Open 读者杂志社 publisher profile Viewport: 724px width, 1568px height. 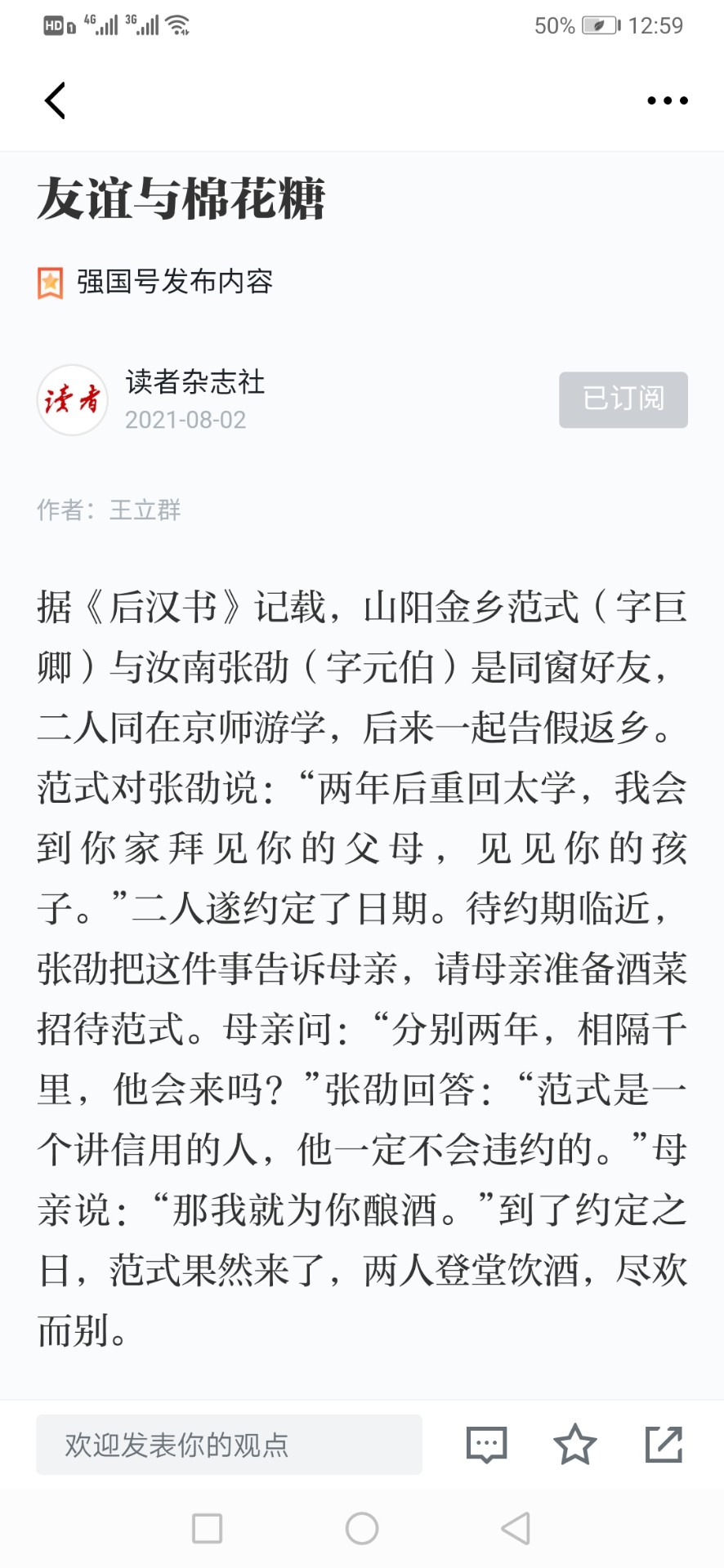(194, 382)
